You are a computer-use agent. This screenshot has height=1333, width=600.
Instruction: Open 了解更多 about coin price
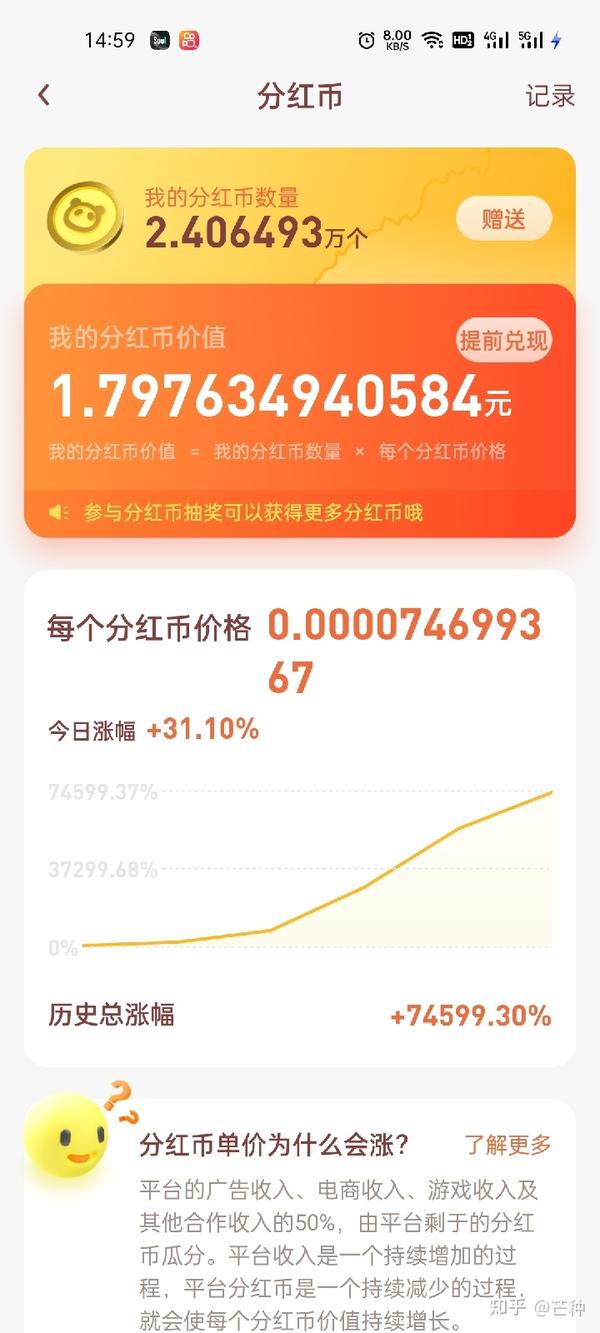click(508, 1145)
